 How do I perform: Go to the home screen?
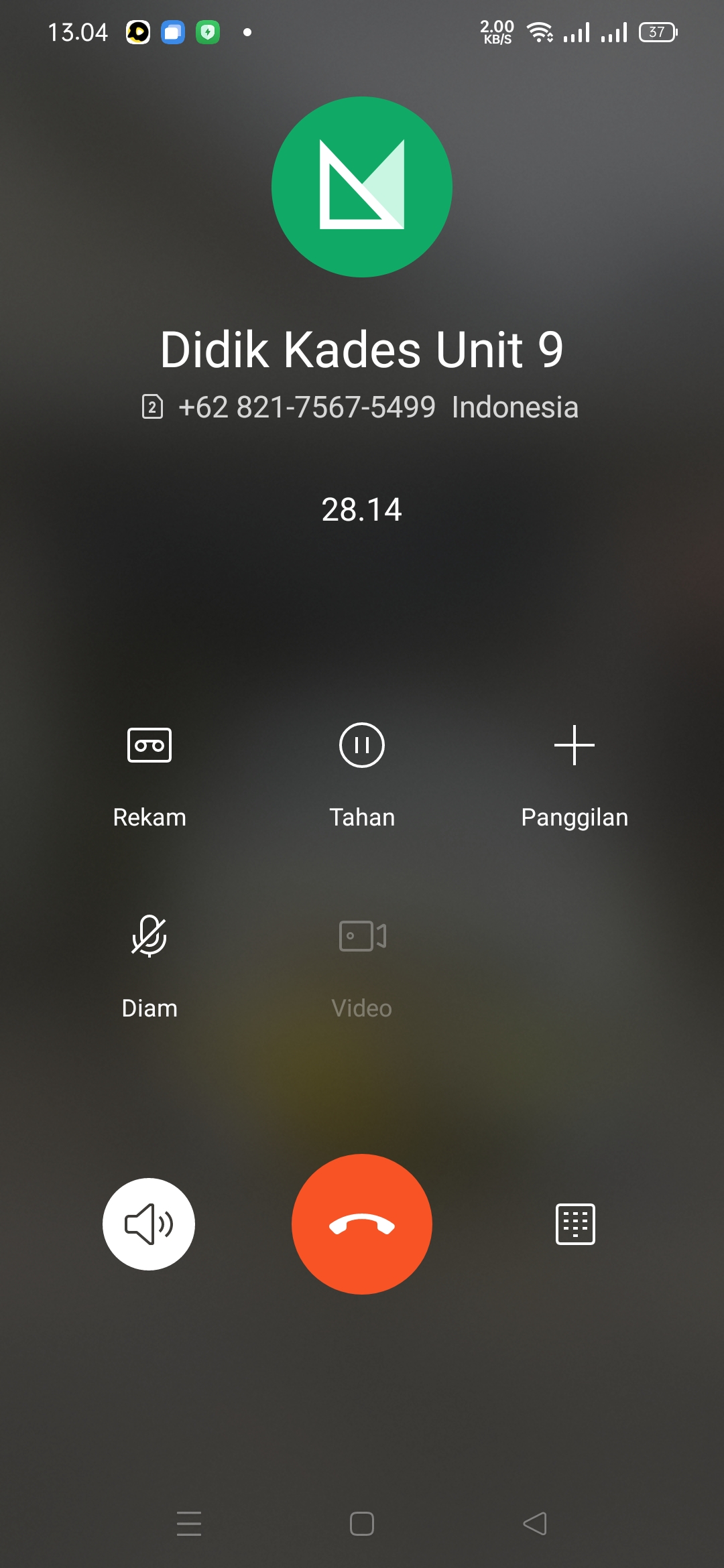click(362, 1524)
